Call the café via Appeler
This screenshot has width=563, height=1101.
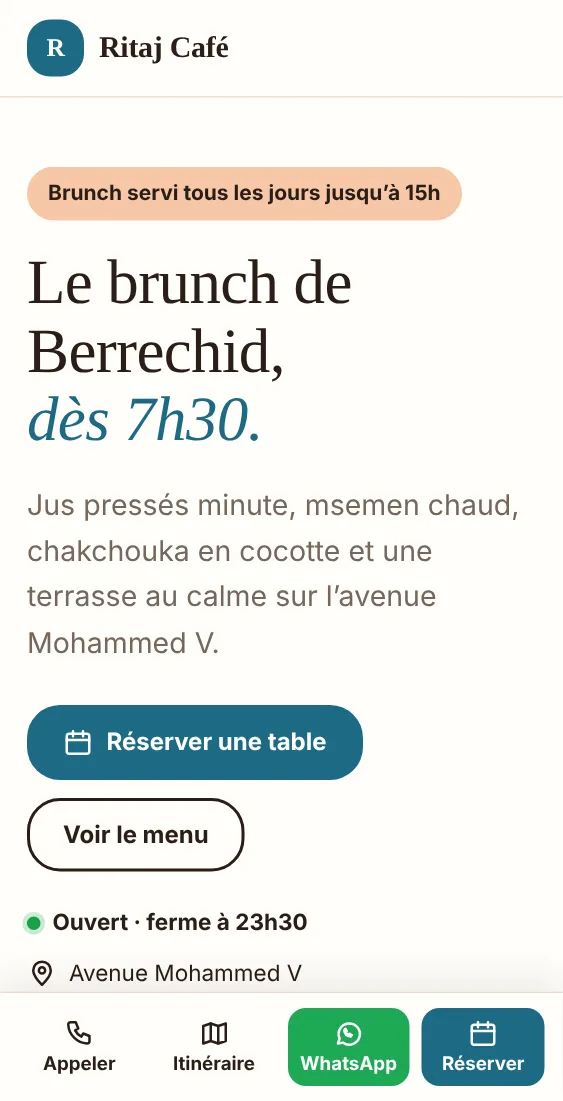pos(79,1047)
